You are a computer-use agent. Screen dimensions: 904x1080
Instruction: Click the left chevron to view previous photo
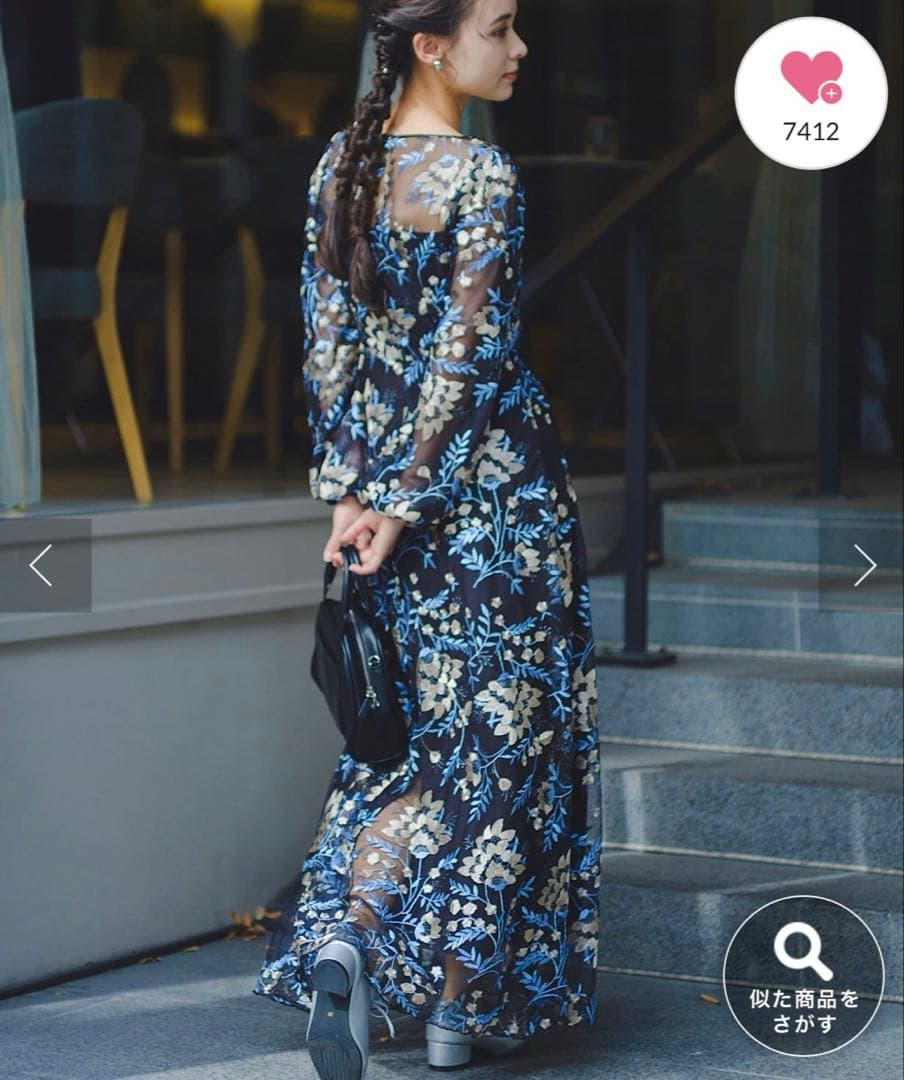click(38, 566)
